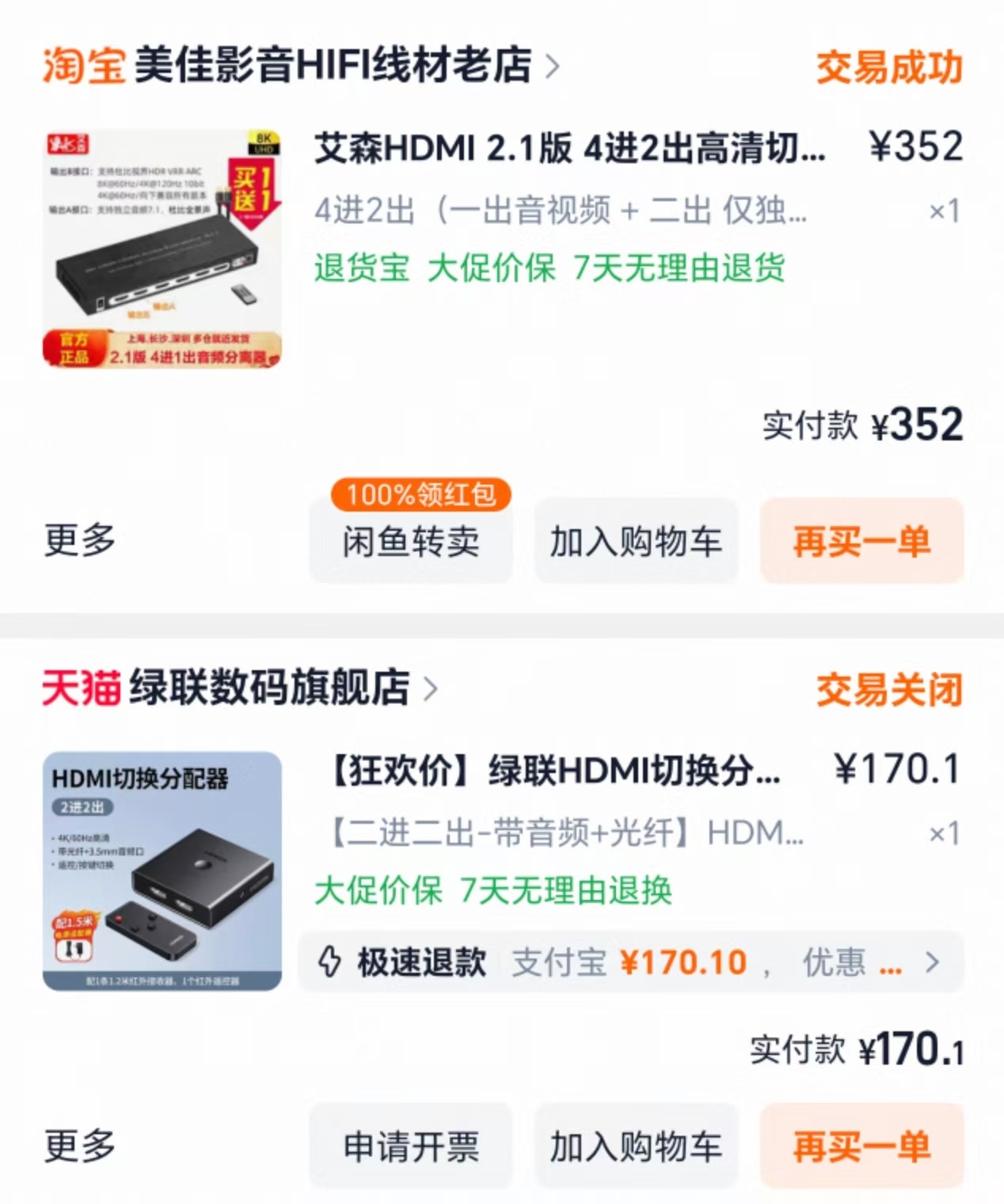The height and width of the screenshot is (1204, 1004).
Task: Tap 更多 under the 绿联 order
Action: [79, 1146]
